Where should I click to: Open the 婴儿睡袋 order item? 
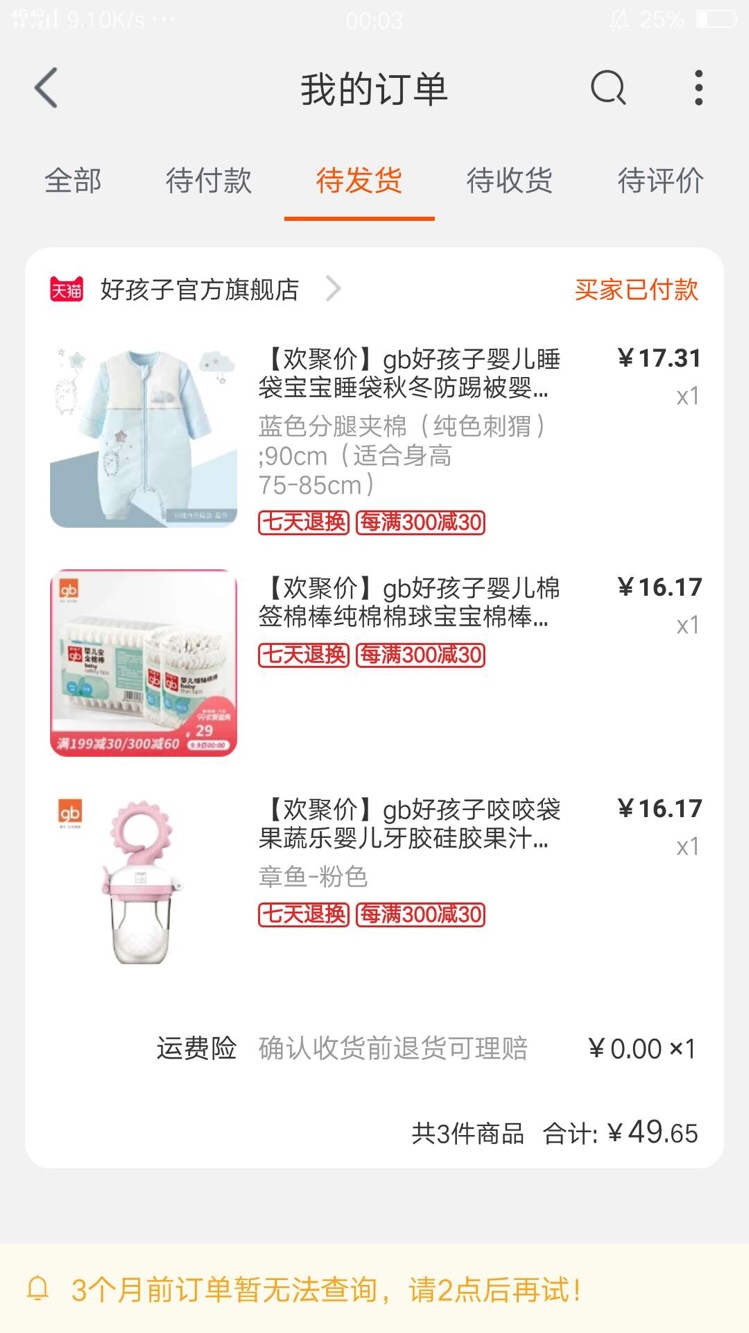[x=408, y=373]
